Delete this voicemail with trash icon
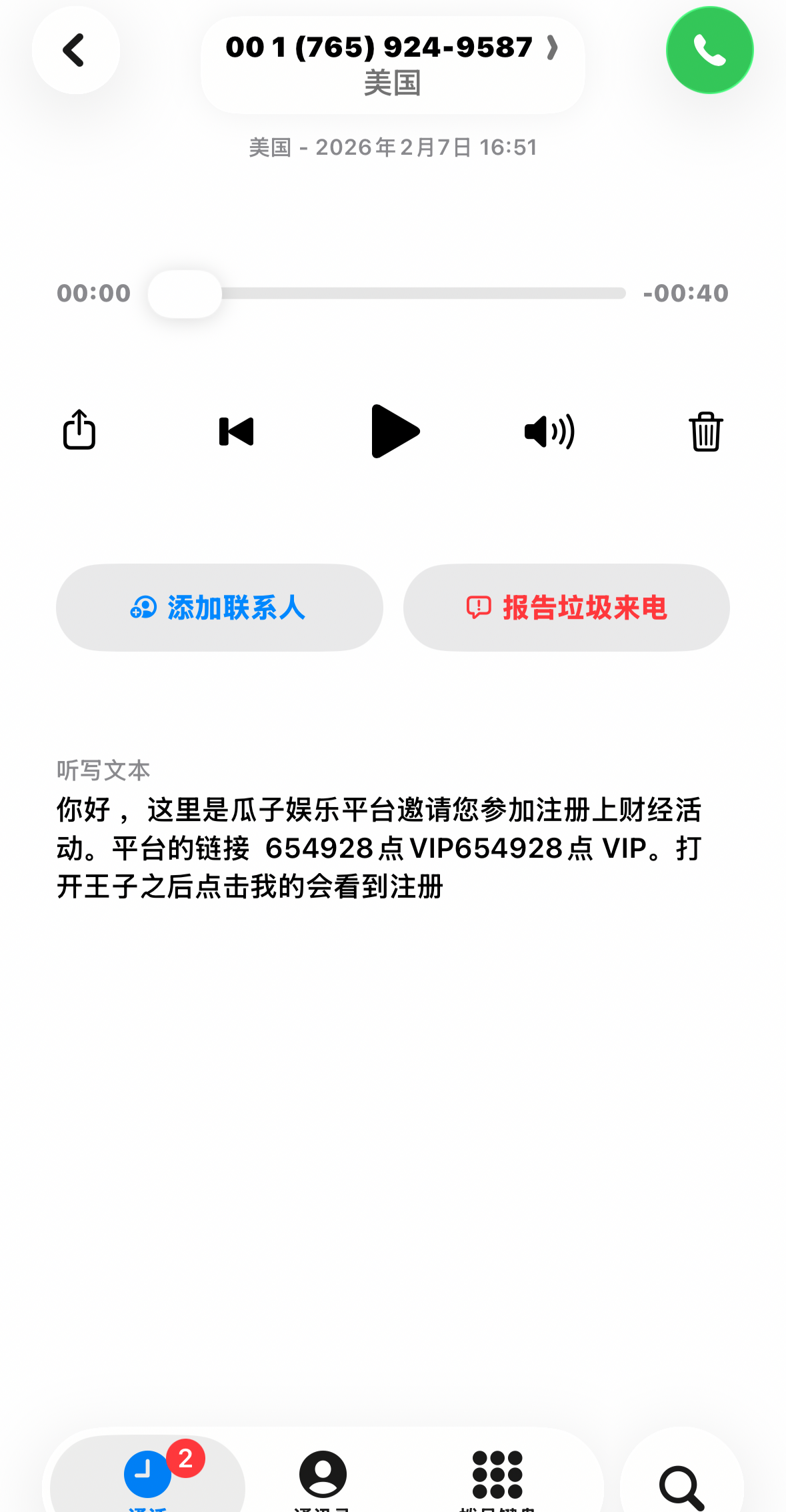Viewport: 786px width, 1512px height. tap(705, 431)
